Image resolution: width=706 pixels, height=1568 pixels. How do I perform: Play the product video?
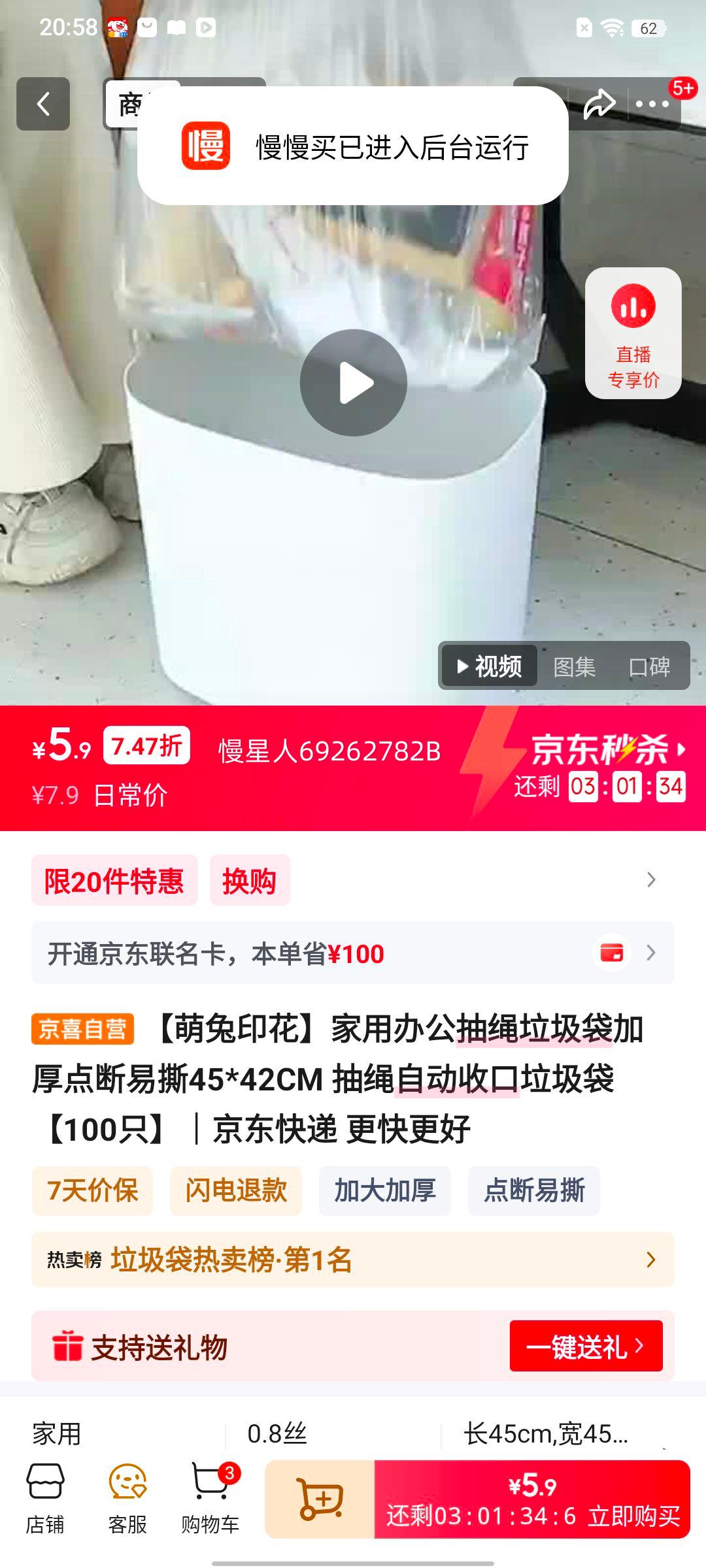[353, 384]
